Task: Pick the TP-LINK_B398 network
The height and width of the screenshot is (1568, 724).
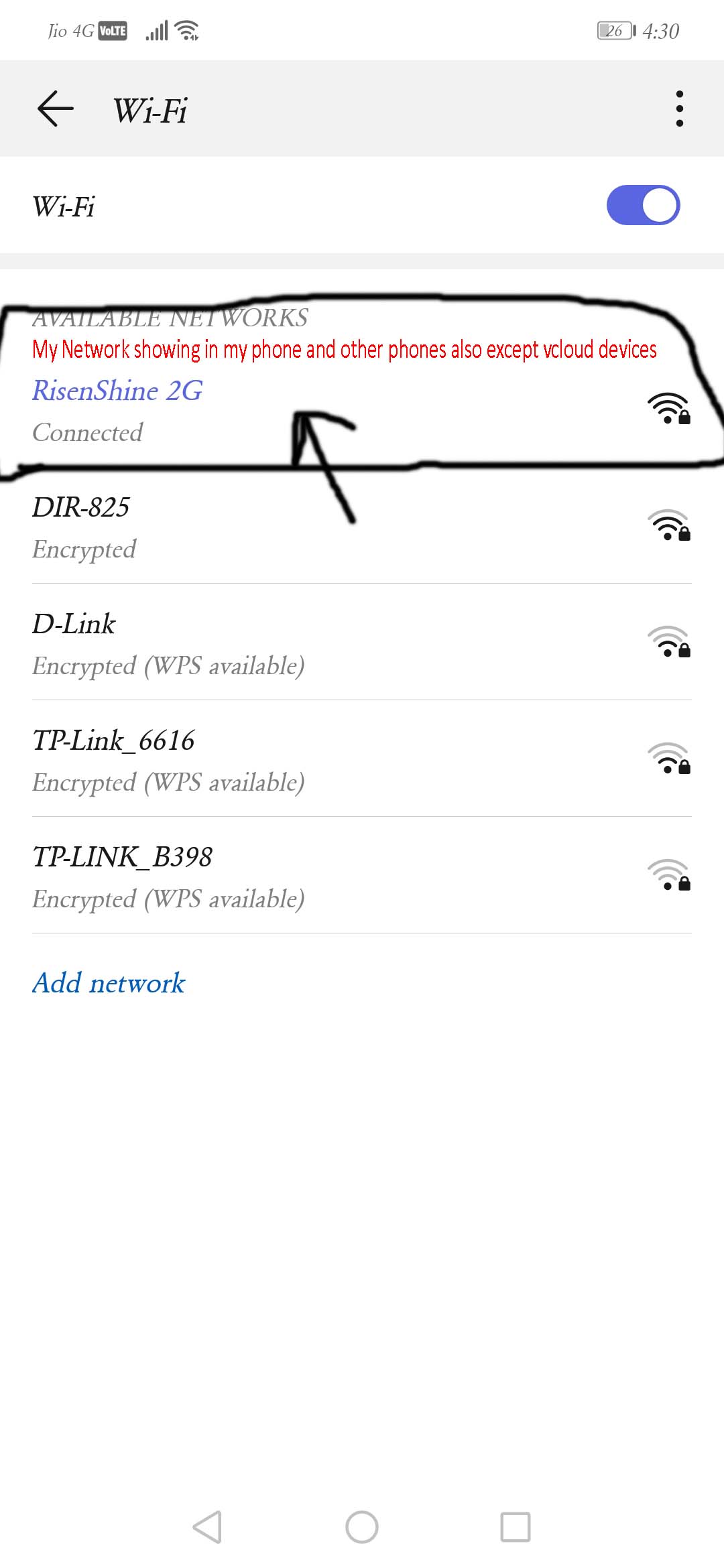Action: [362, 875]
